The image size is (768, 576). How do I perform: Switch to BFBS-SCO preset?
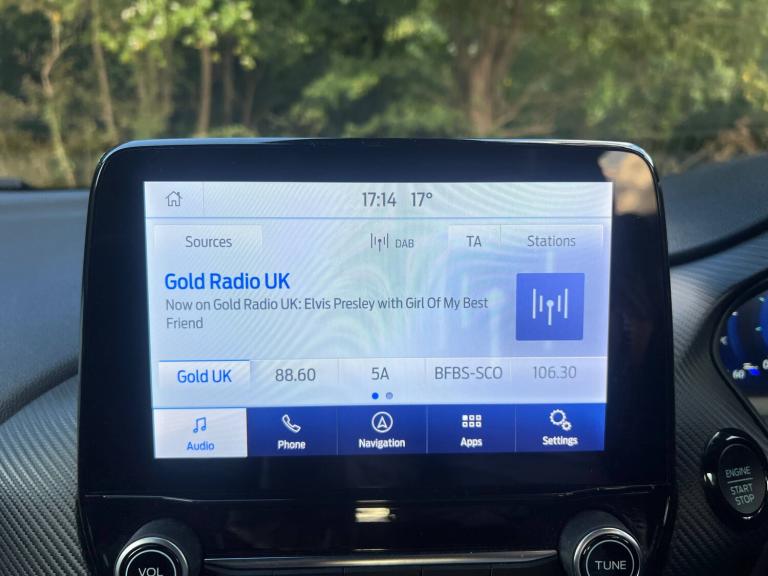[468, 373]
